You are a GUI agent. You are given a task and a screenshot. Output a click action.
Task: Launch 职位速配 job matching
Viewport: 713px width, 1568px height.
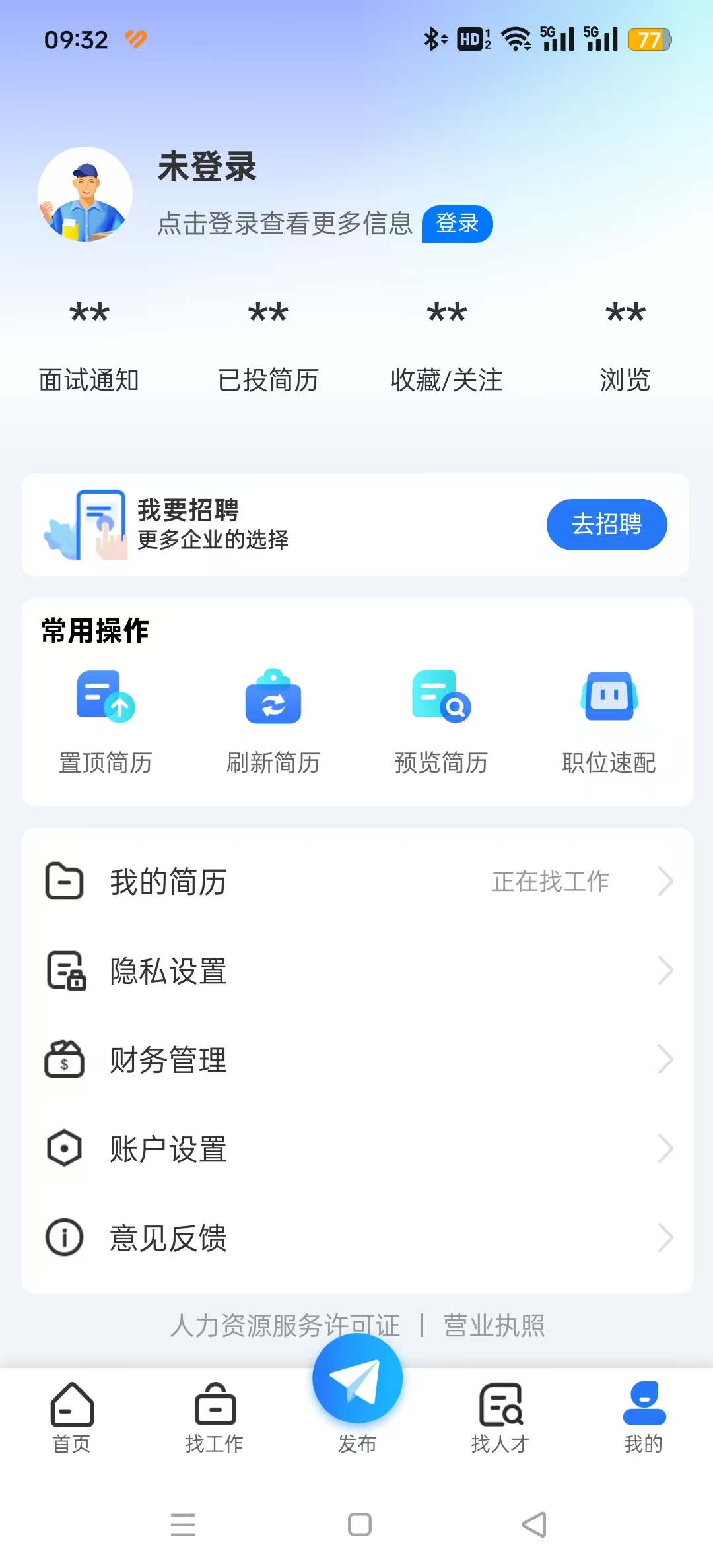609,723
